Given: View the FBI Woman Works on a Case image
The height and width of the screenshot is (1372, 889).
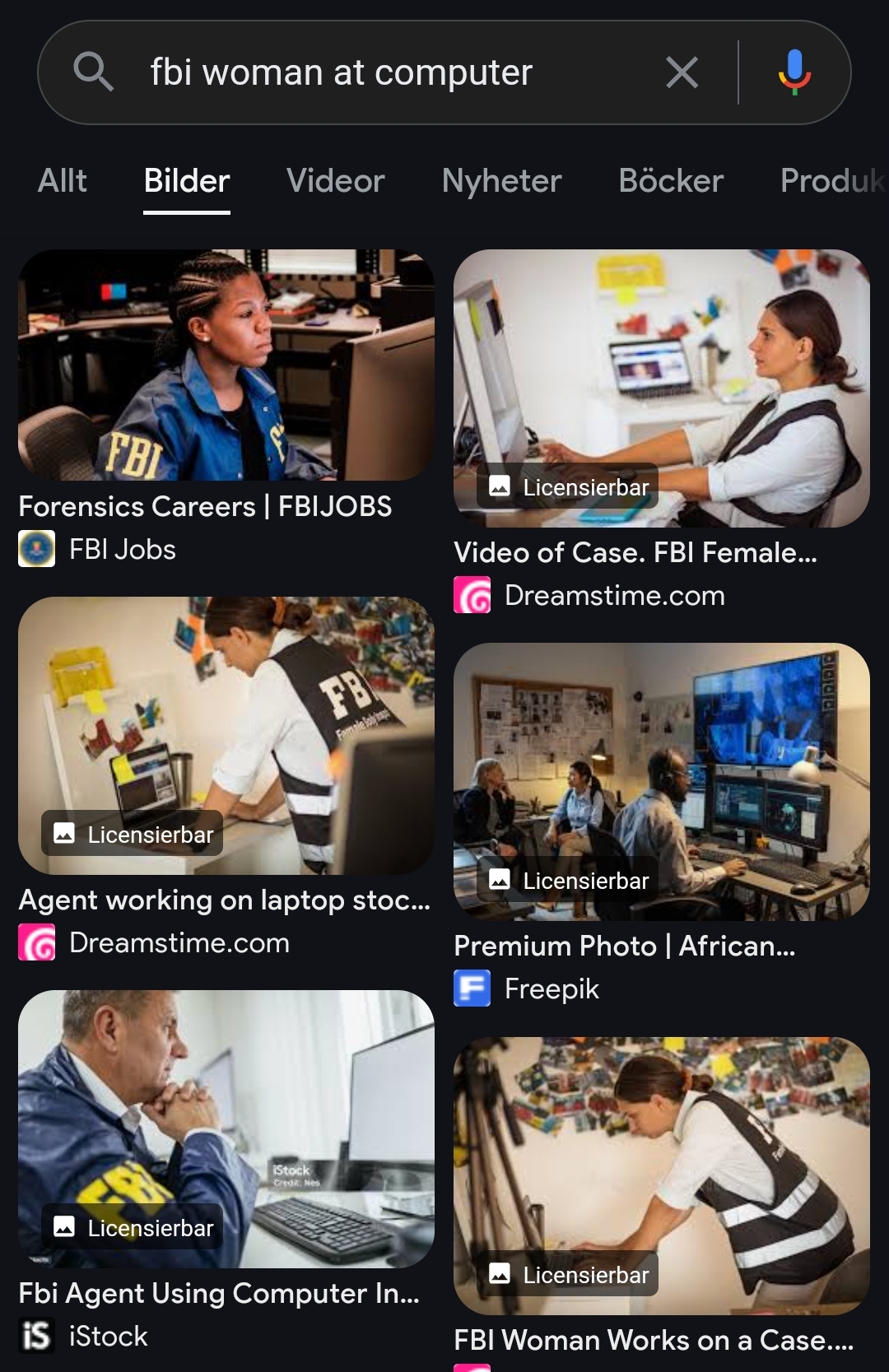Looking at the screenshot, I should [661, 1175].
